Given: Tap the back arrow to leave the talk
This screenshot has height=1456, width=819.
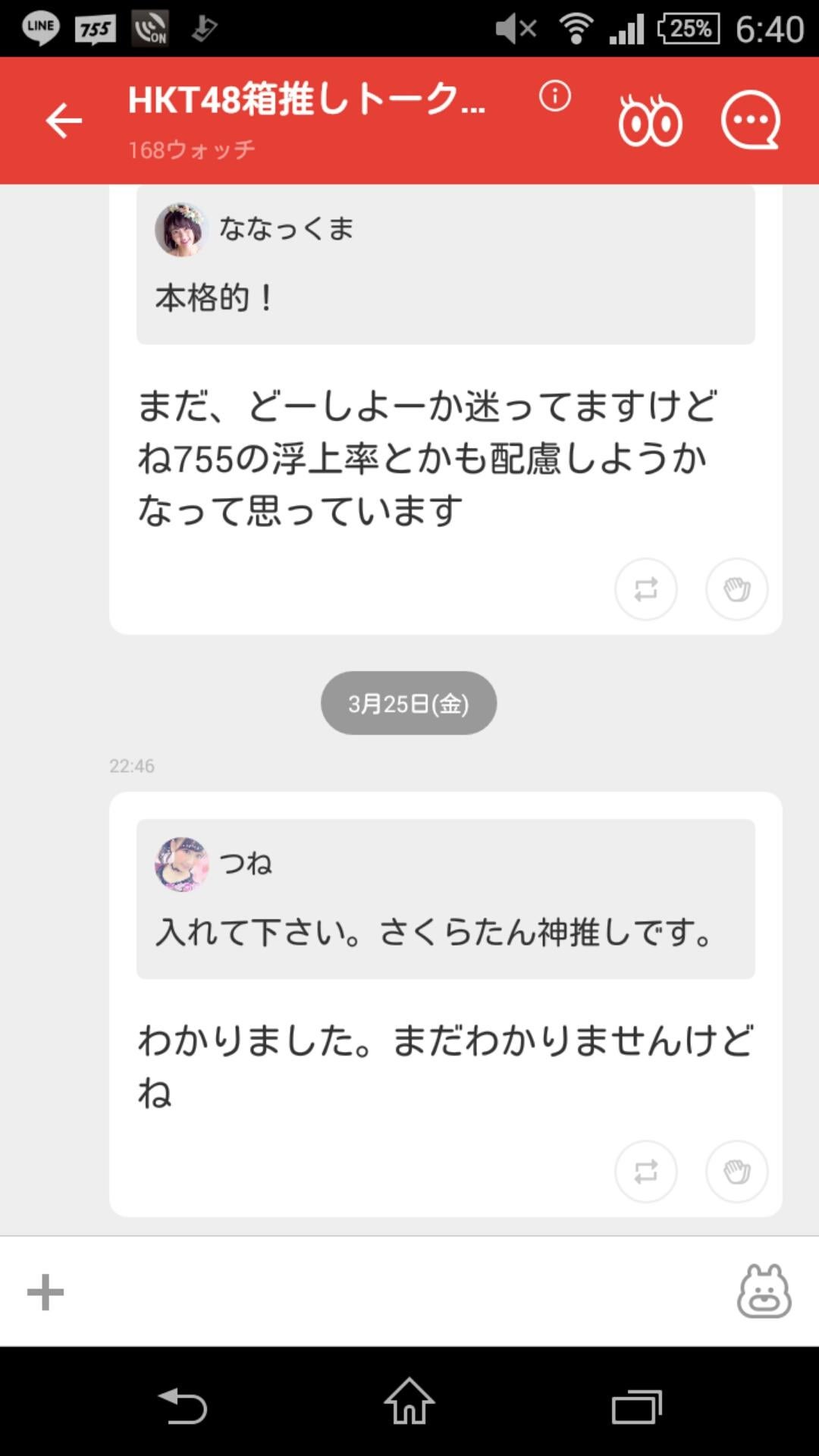Looking at the screenshot, I should 64,120.
